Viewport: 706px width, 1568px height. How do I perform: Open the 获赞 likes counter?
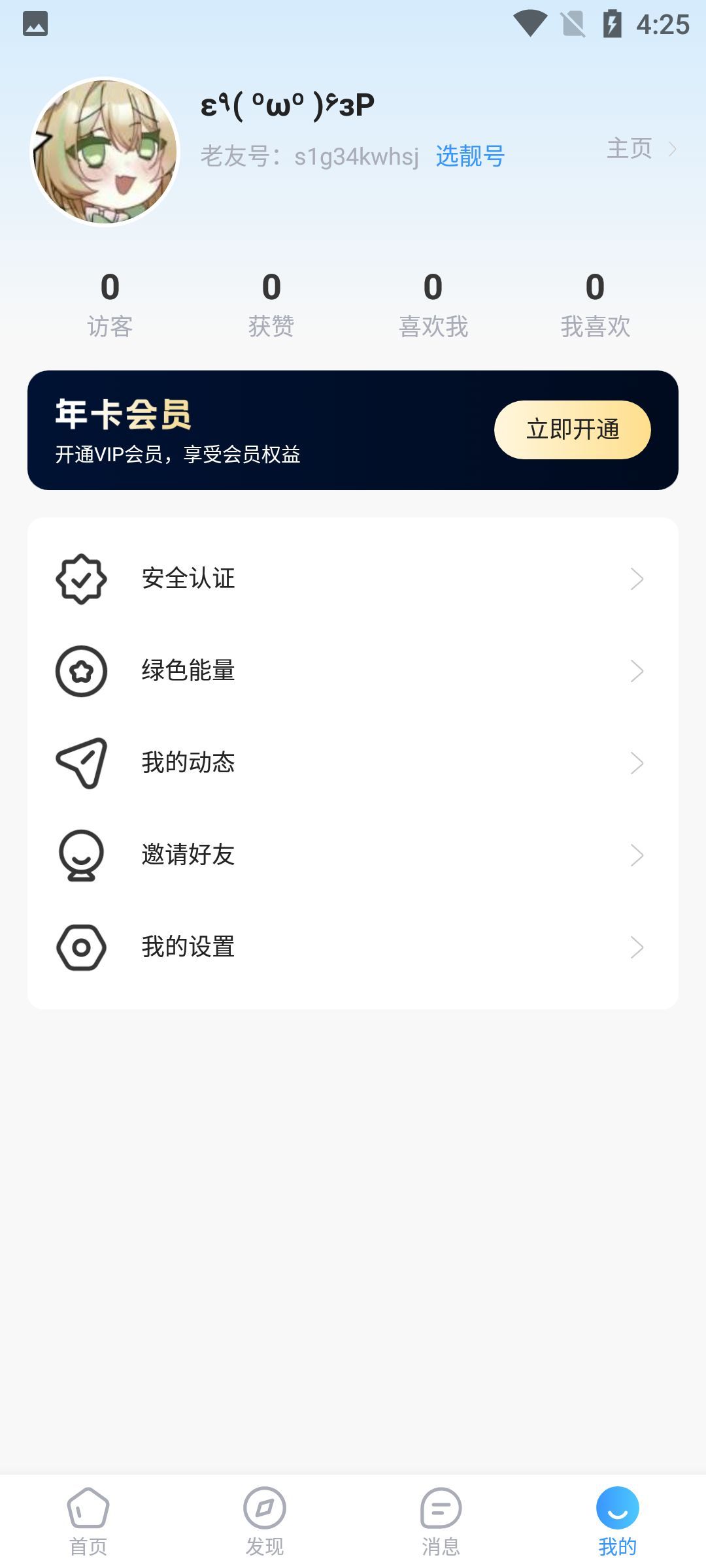271,302
